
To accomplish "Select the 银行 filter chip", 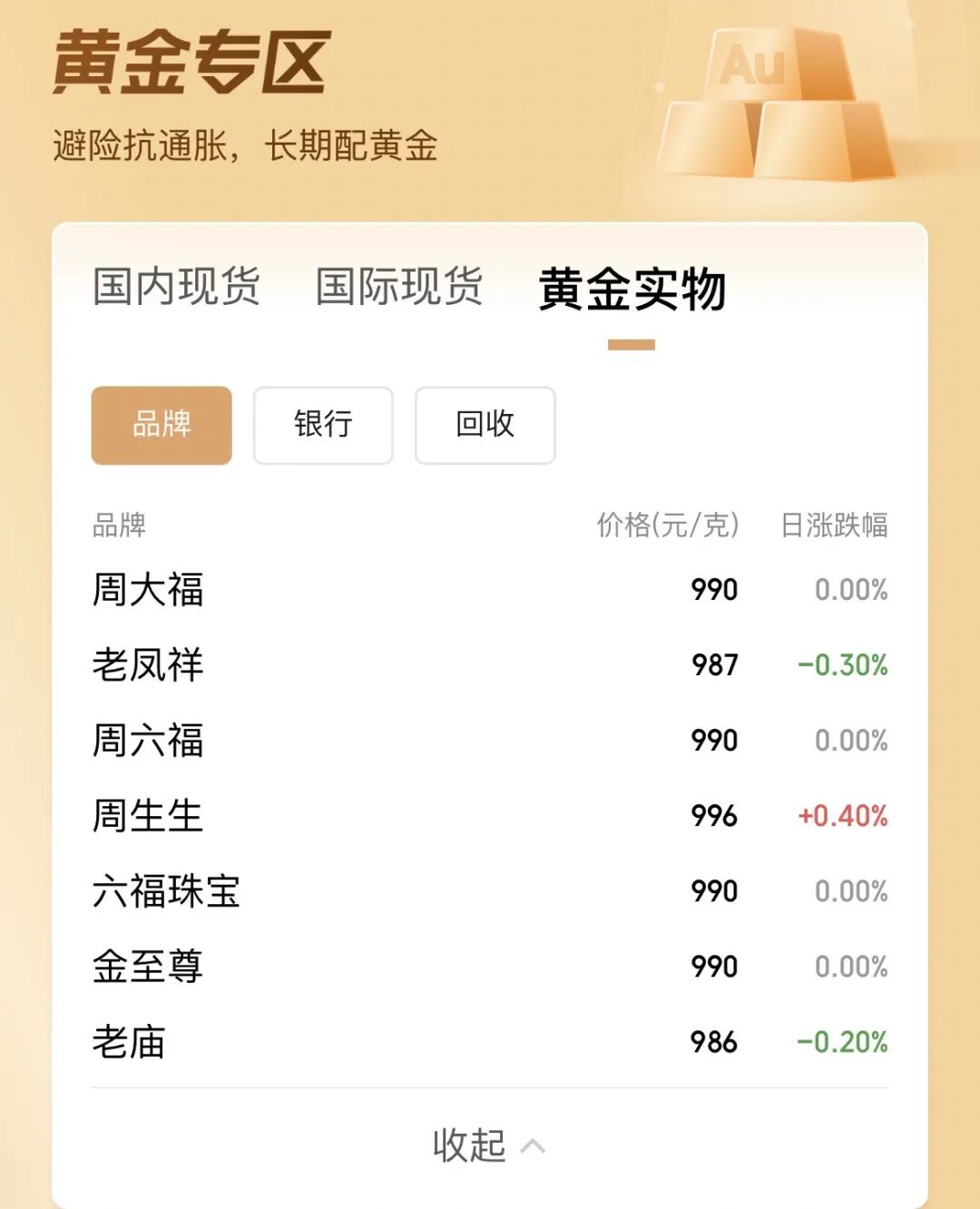I will [323, 425].
